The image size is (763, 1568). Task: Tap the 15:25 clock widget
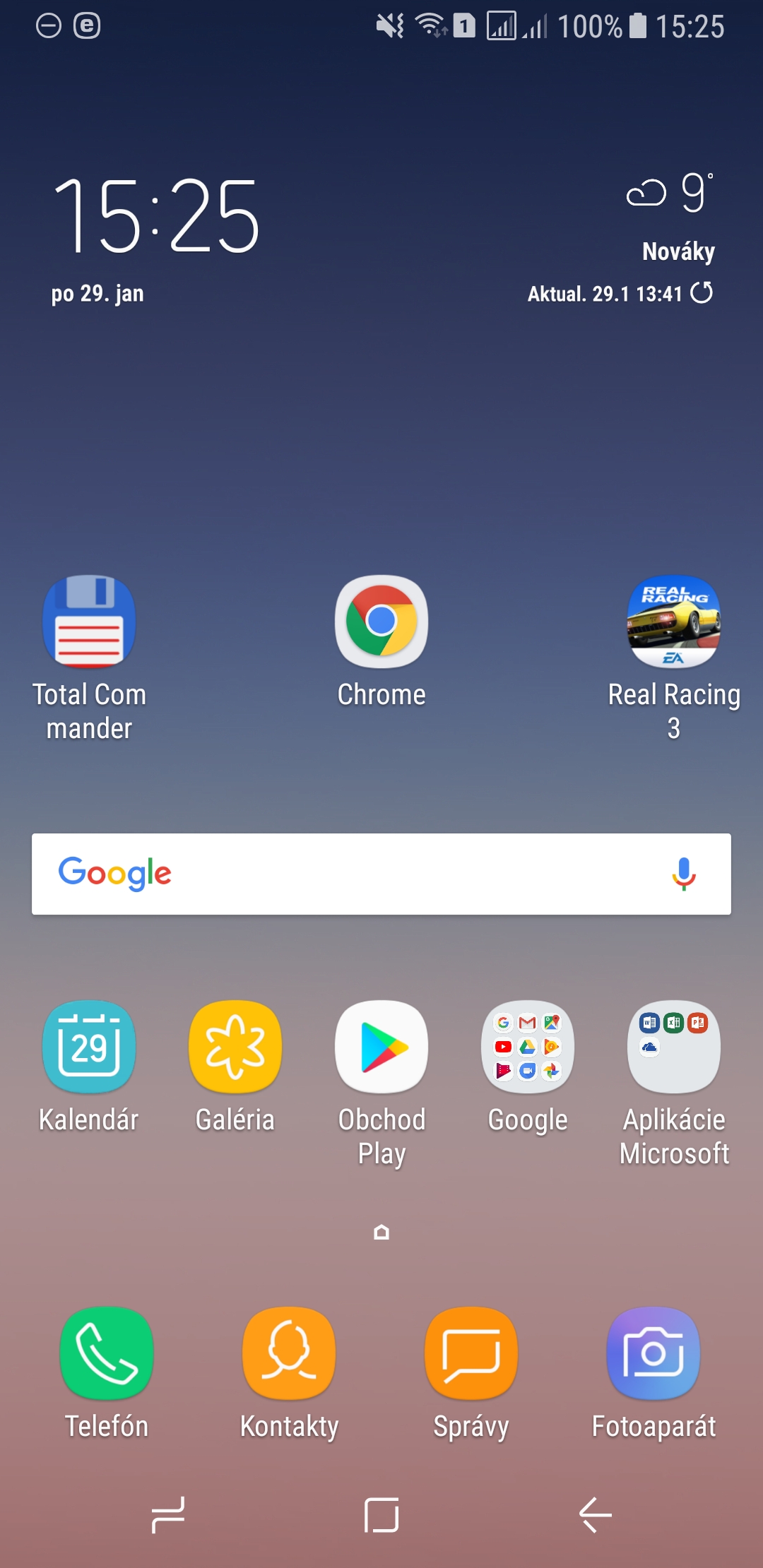pos(157,215)
